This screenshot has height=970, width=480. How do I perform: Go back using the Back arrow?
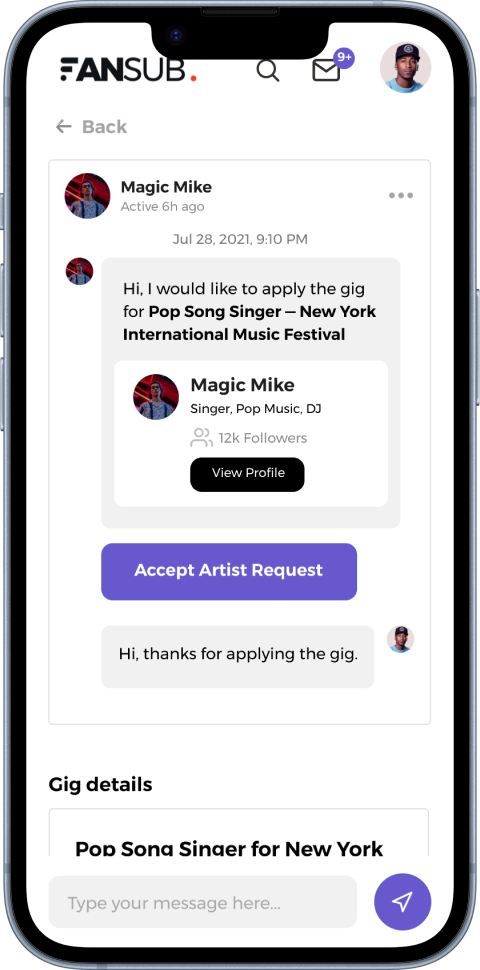coord(91,127)
